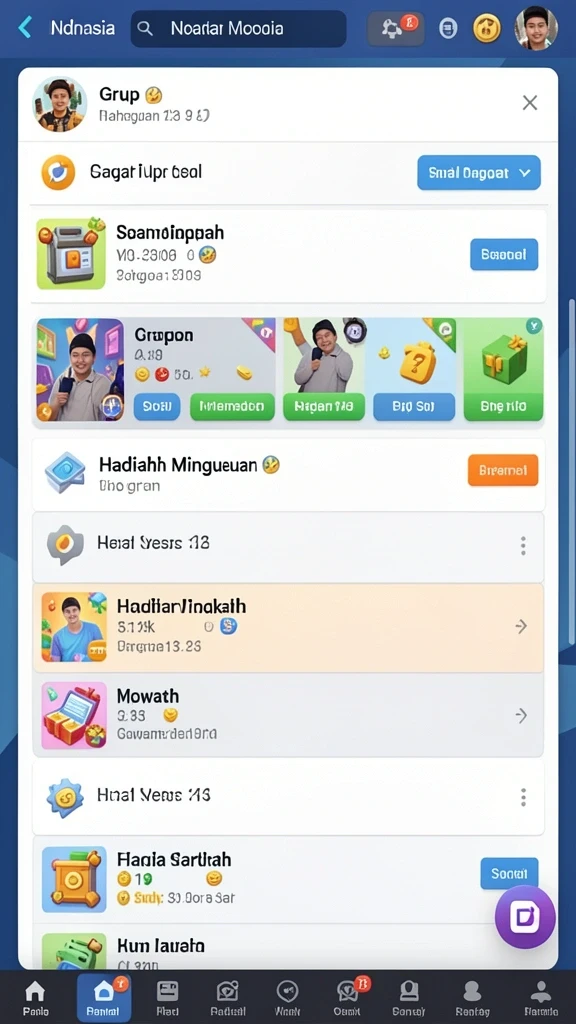The height and width of the screenshot is (1024, 576).
Task: Tap the Noadar Moooia search field
Action: [238, 29]
